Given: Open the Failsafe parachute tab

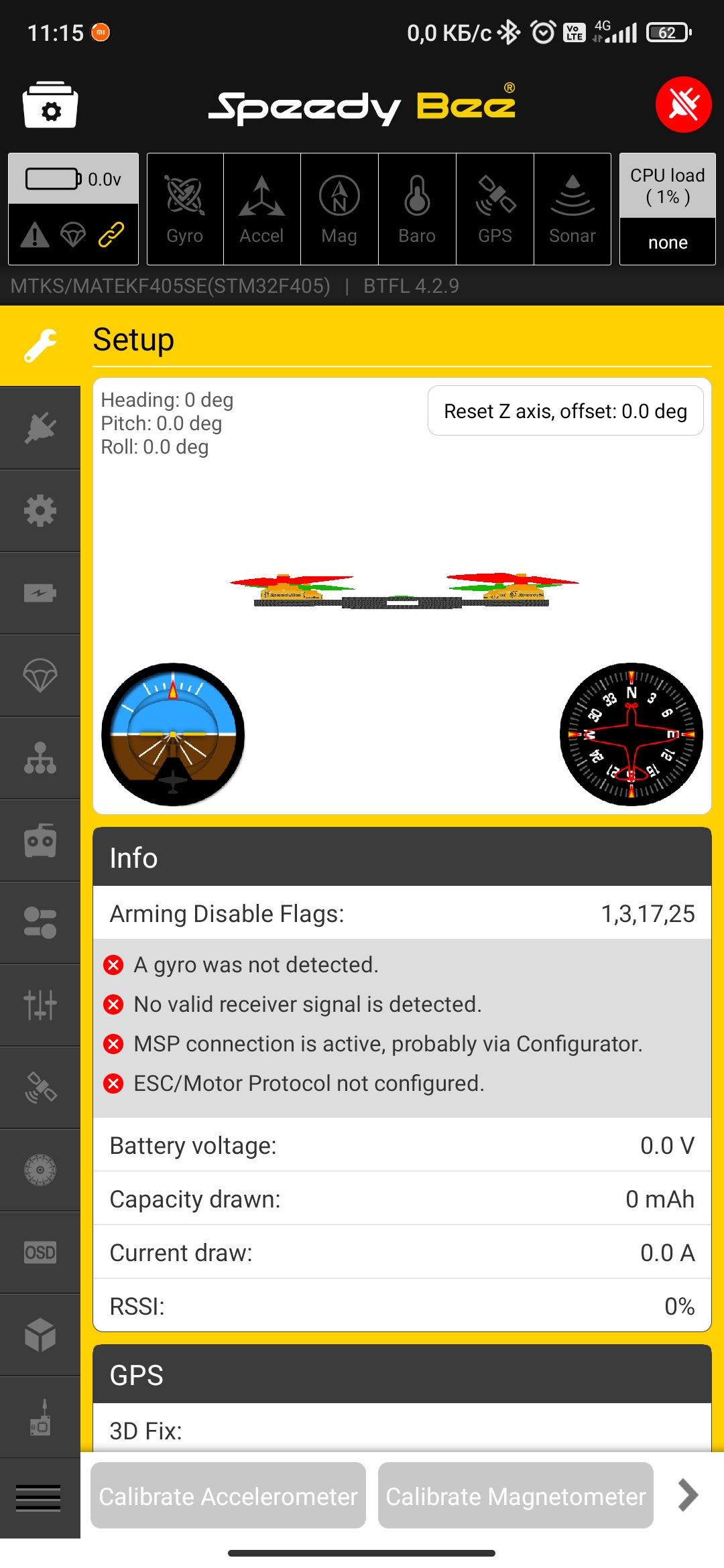Looking at the screenshot, I should (40, 675).
